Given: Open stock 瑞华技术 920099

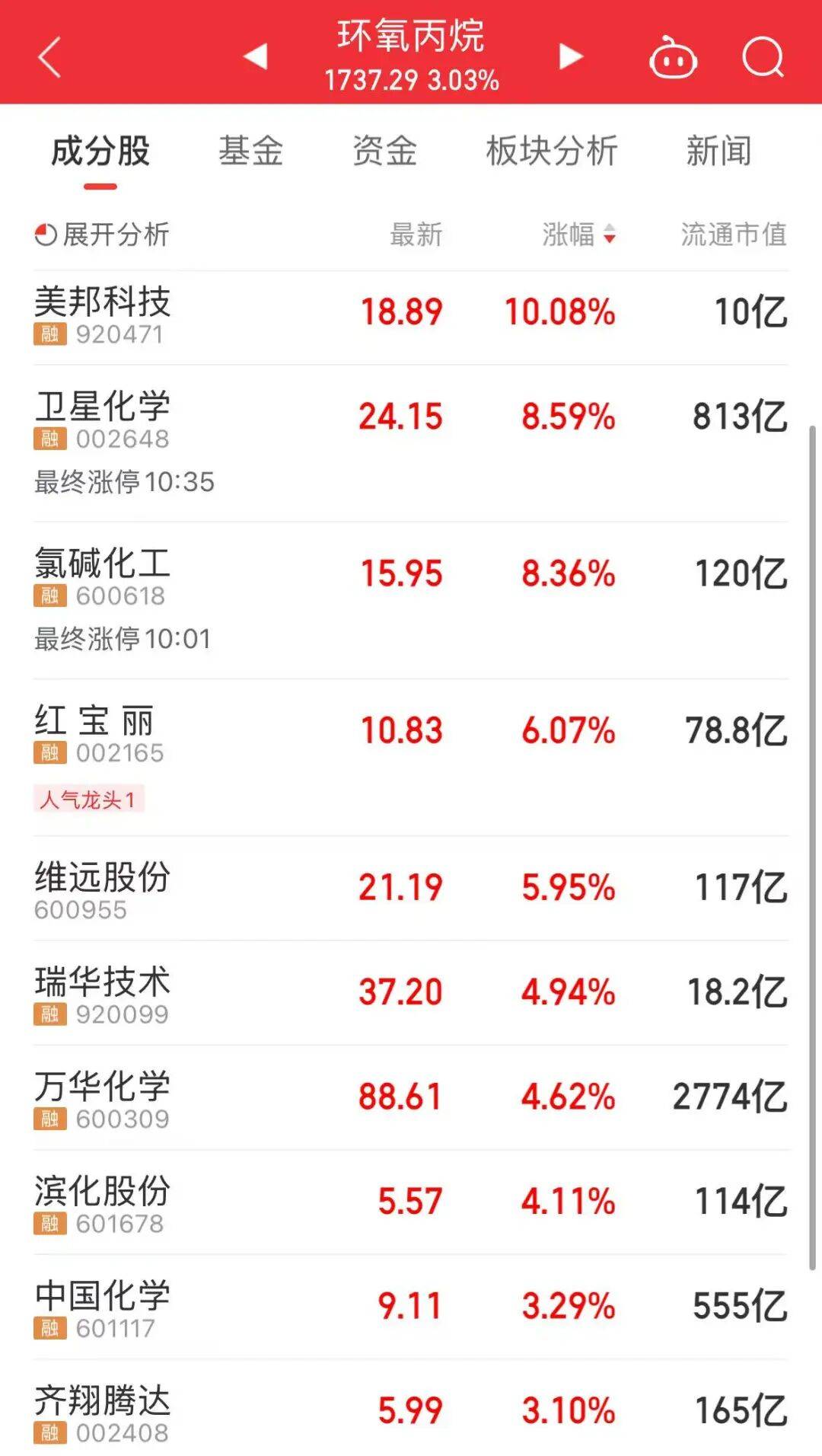Looking at the screenshot, I should click(103, 993).
